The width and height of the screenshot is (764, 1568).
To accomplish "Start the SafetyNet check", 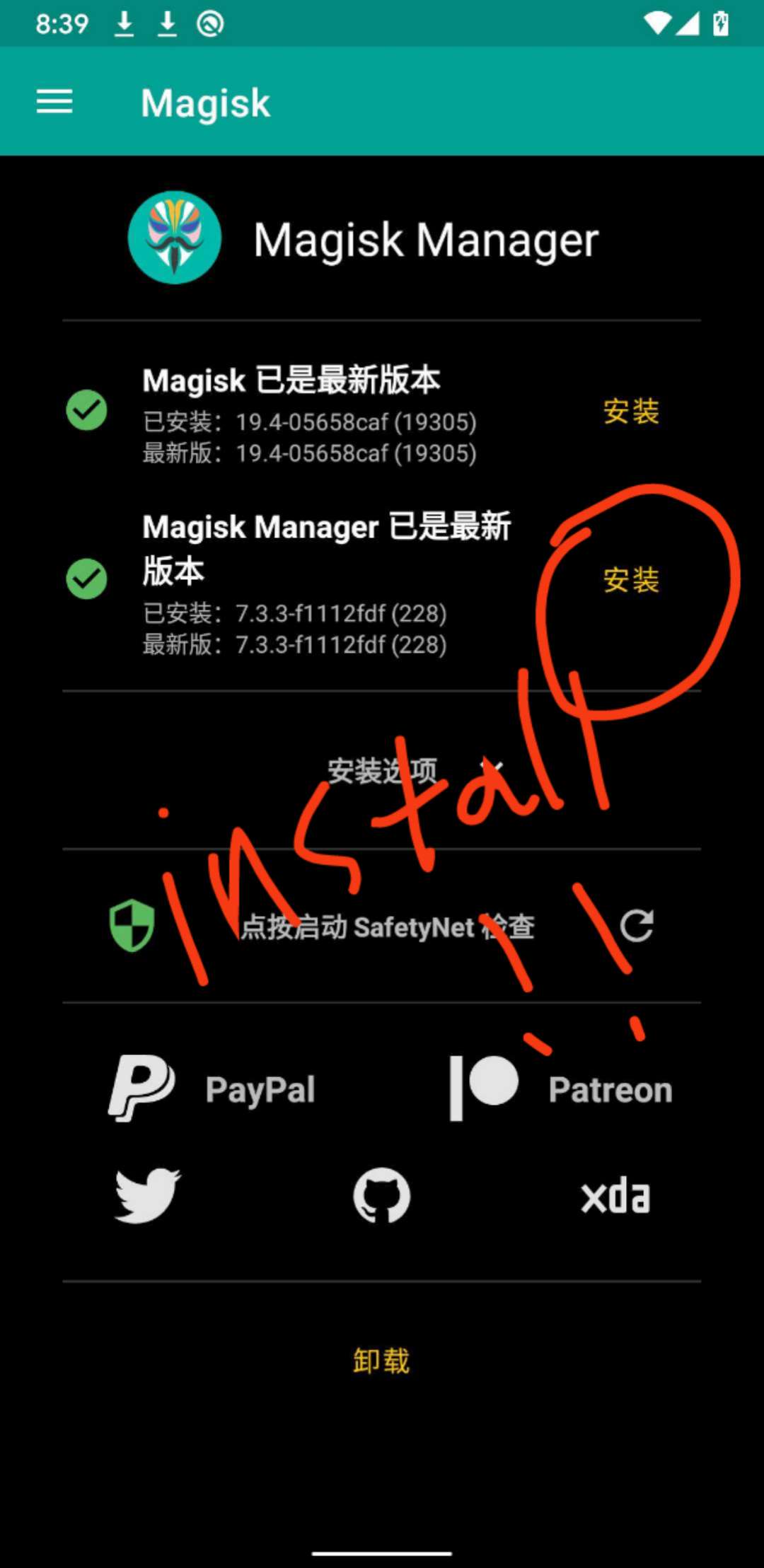I will tap(386, 927).
